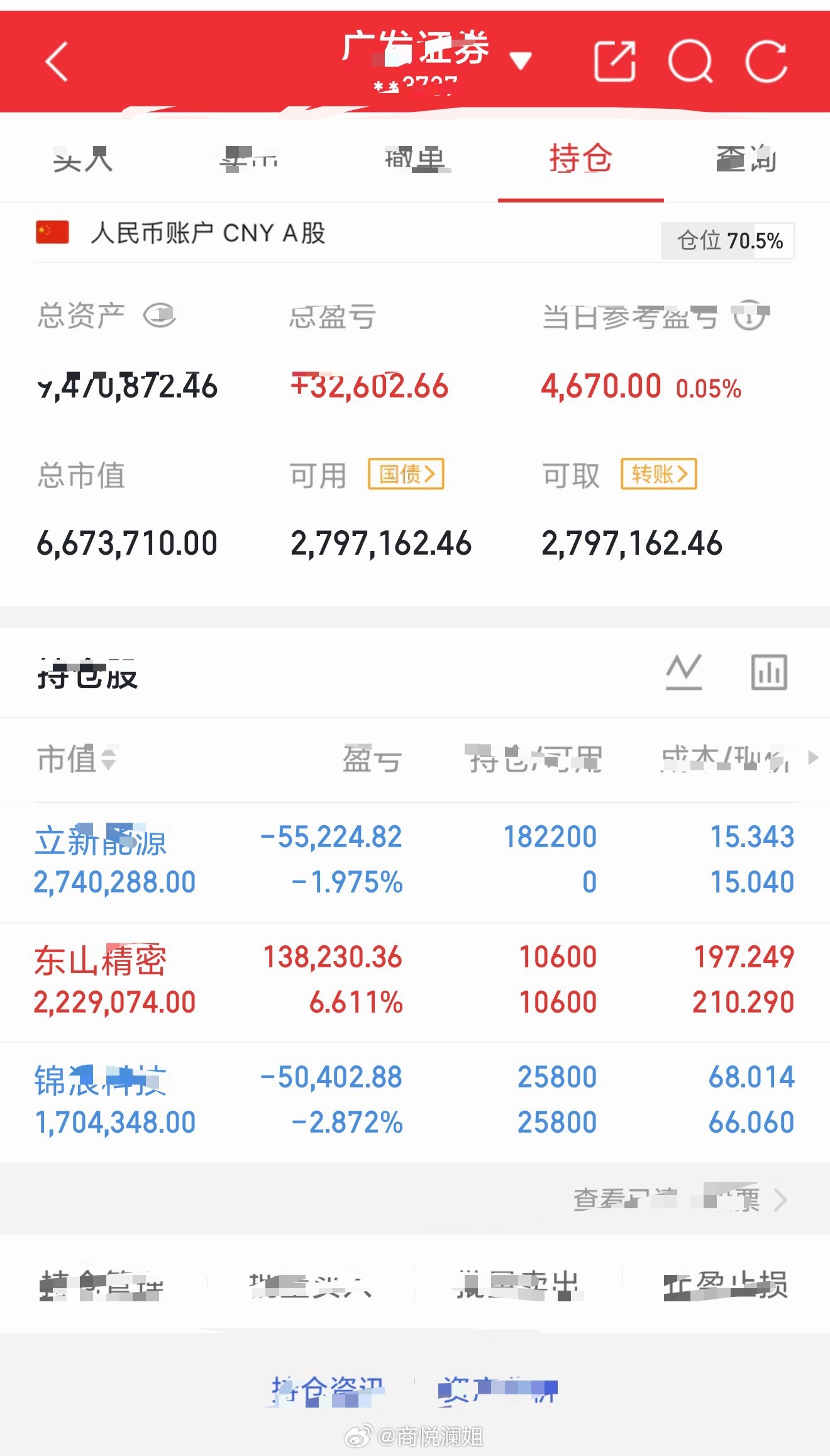830x1456 pixels.
Task: Open the 东山精密 holding row
Action: [415, 982]
